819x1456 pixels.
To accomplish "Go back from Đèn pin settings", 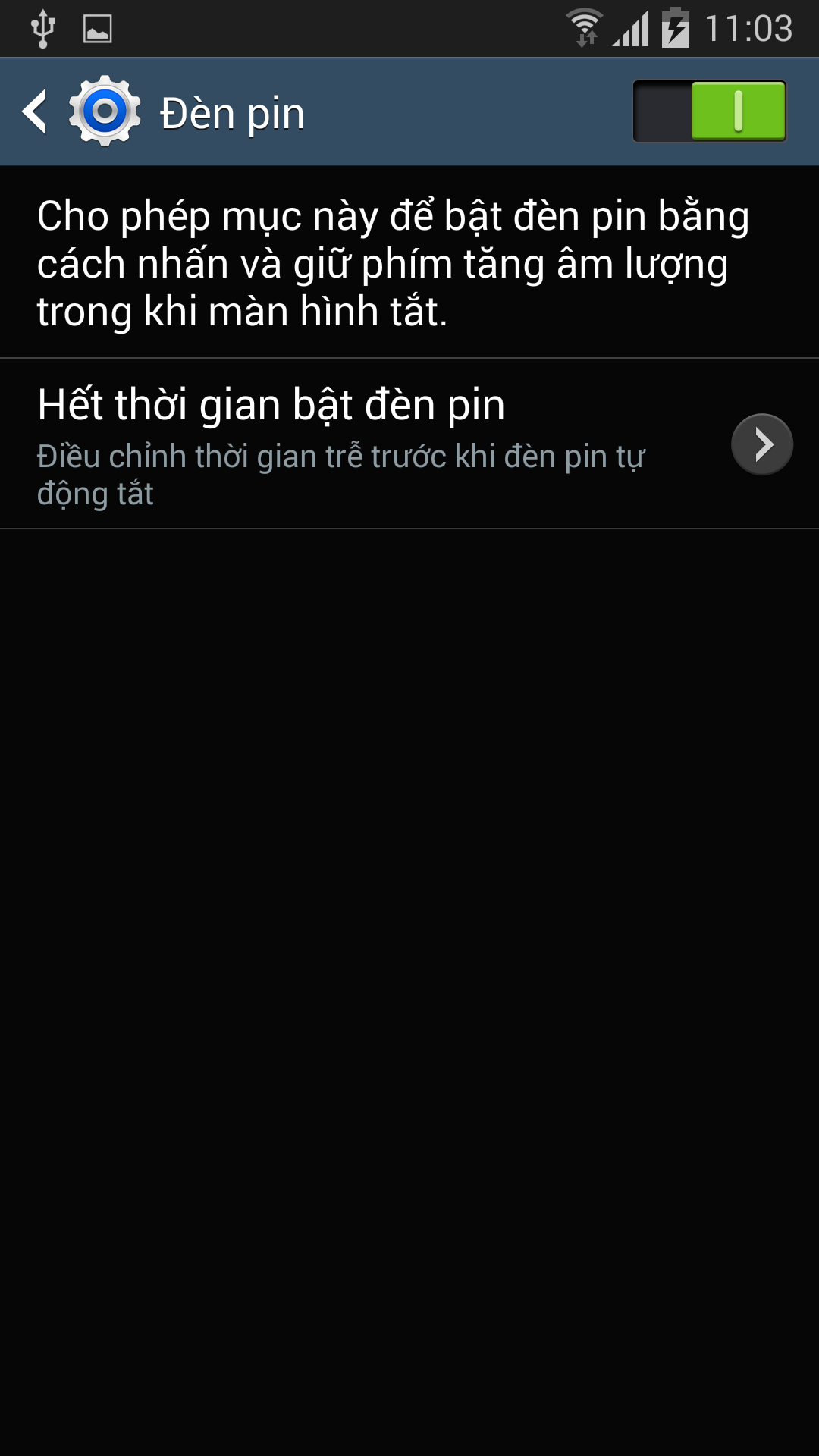I will 36,112.
